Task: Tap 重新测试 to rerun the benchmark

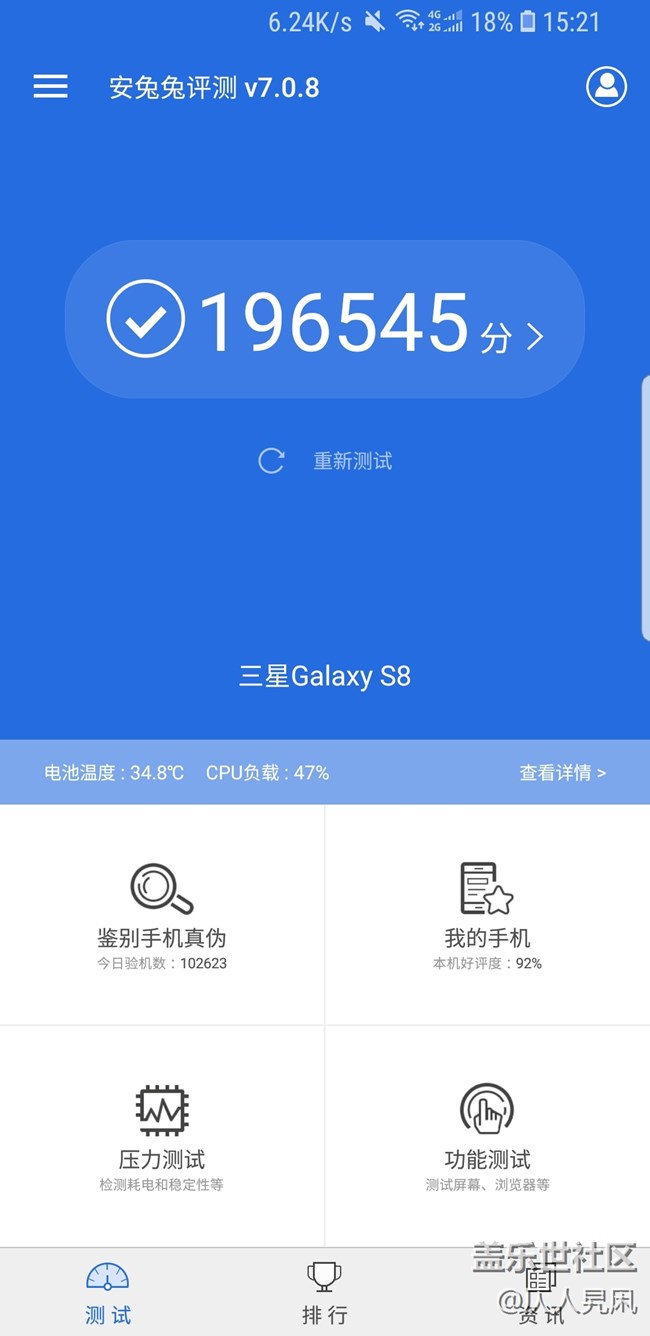Action: click(x=326, y=461)
